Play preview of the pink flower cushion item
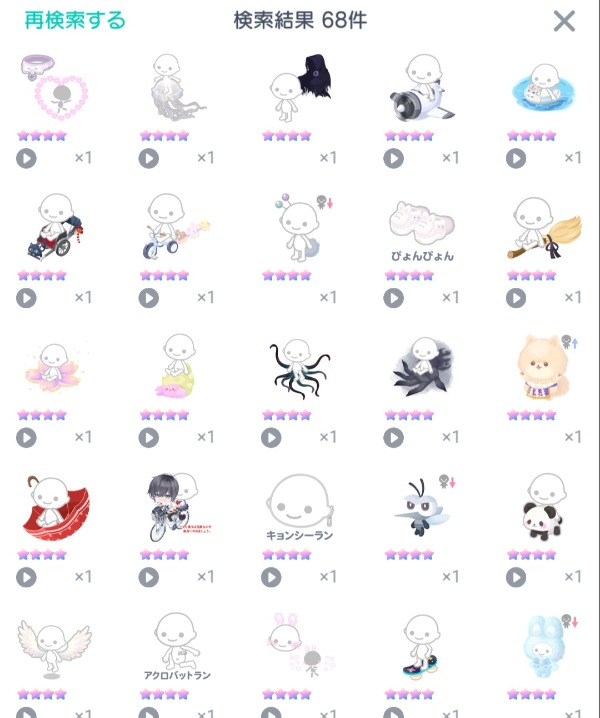The width and height of the screenshot is (600, 718). 27,437
